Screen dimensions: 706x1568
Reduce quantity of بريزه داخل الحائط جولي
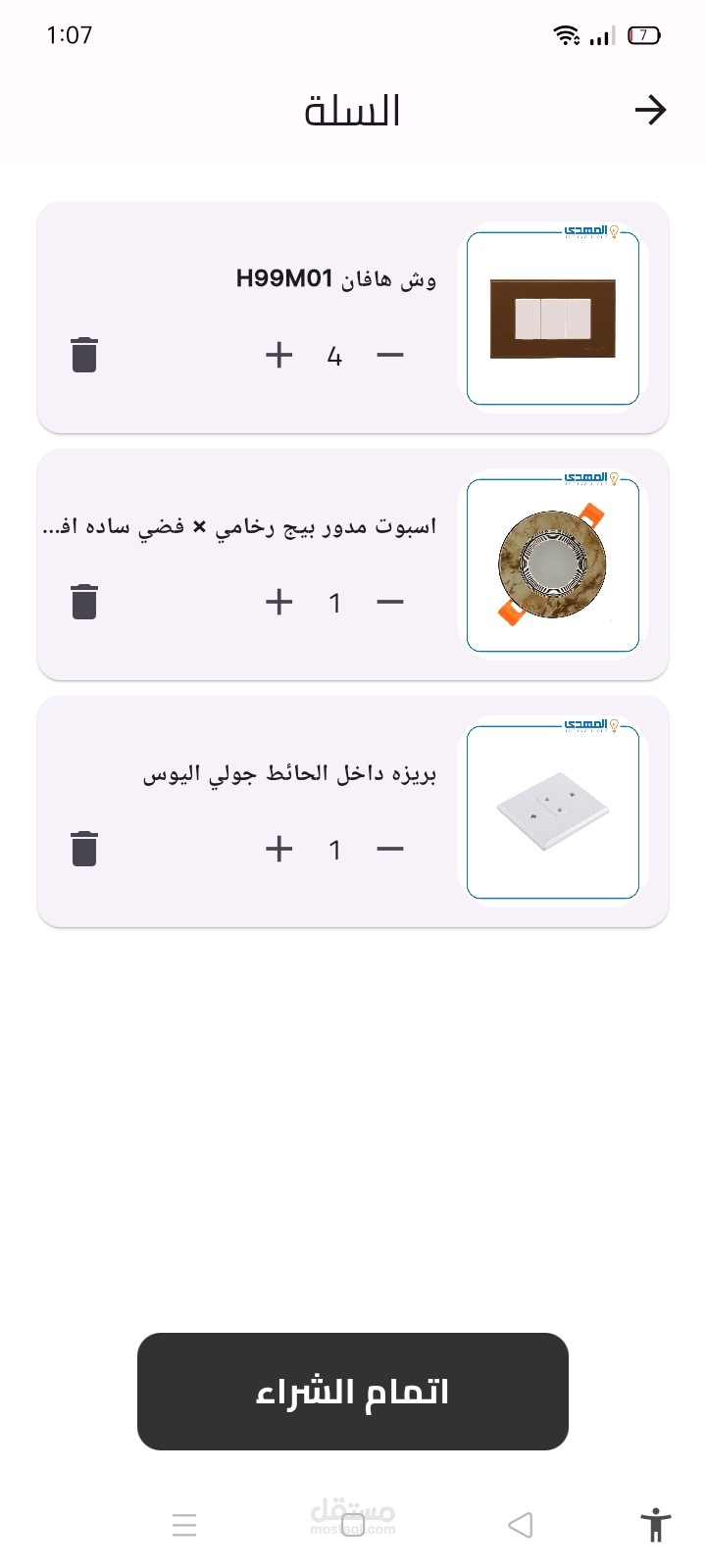390,849
